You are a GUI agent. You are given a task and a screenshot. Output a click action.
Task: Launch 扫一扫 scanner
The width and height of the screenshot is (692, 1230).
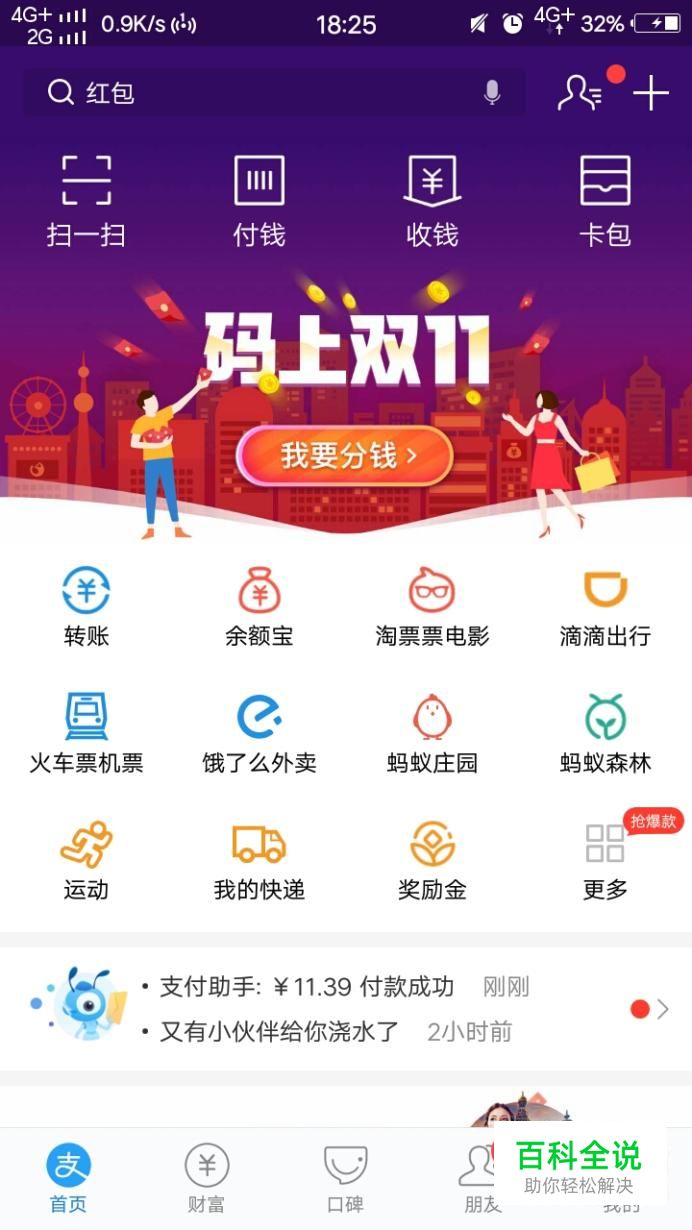point(86,200)
